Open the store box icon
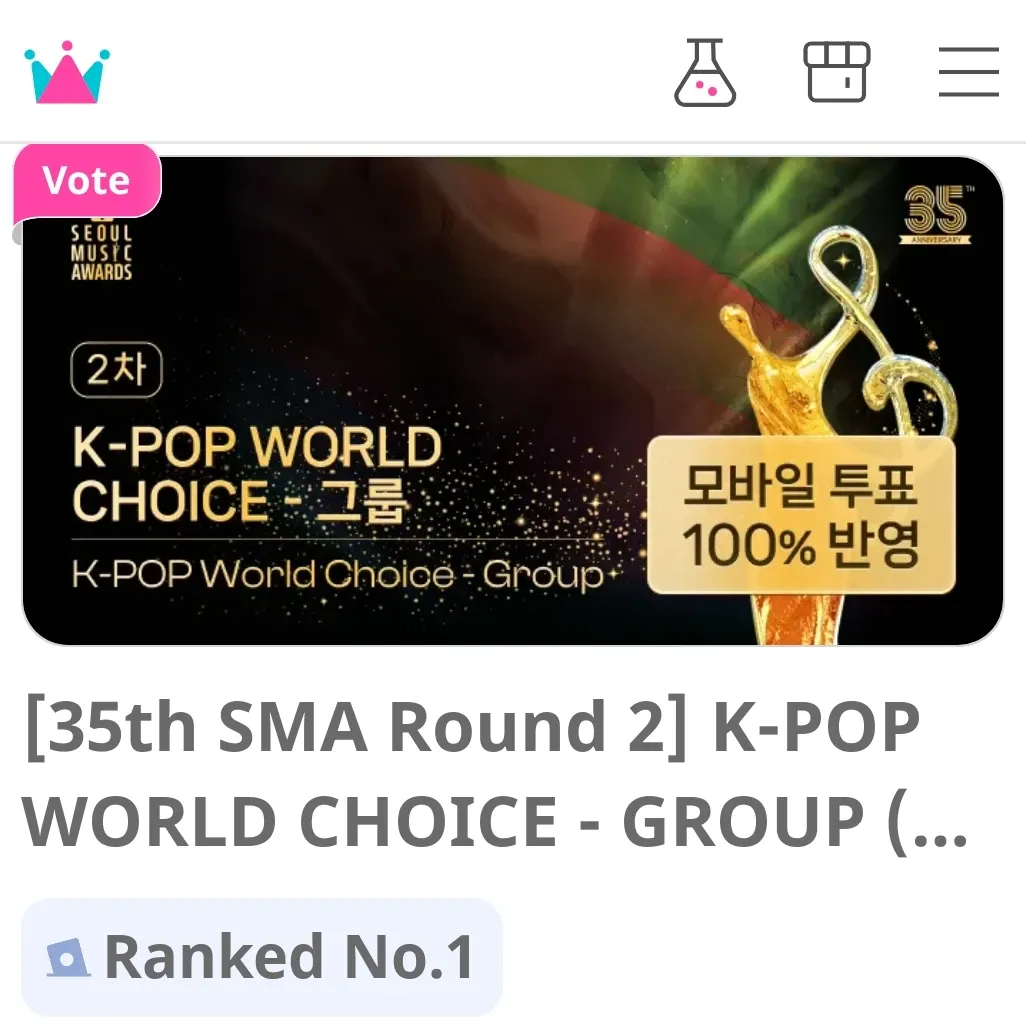Image resolution: width=1026 pixels, height=1026 pixels. 837,72
